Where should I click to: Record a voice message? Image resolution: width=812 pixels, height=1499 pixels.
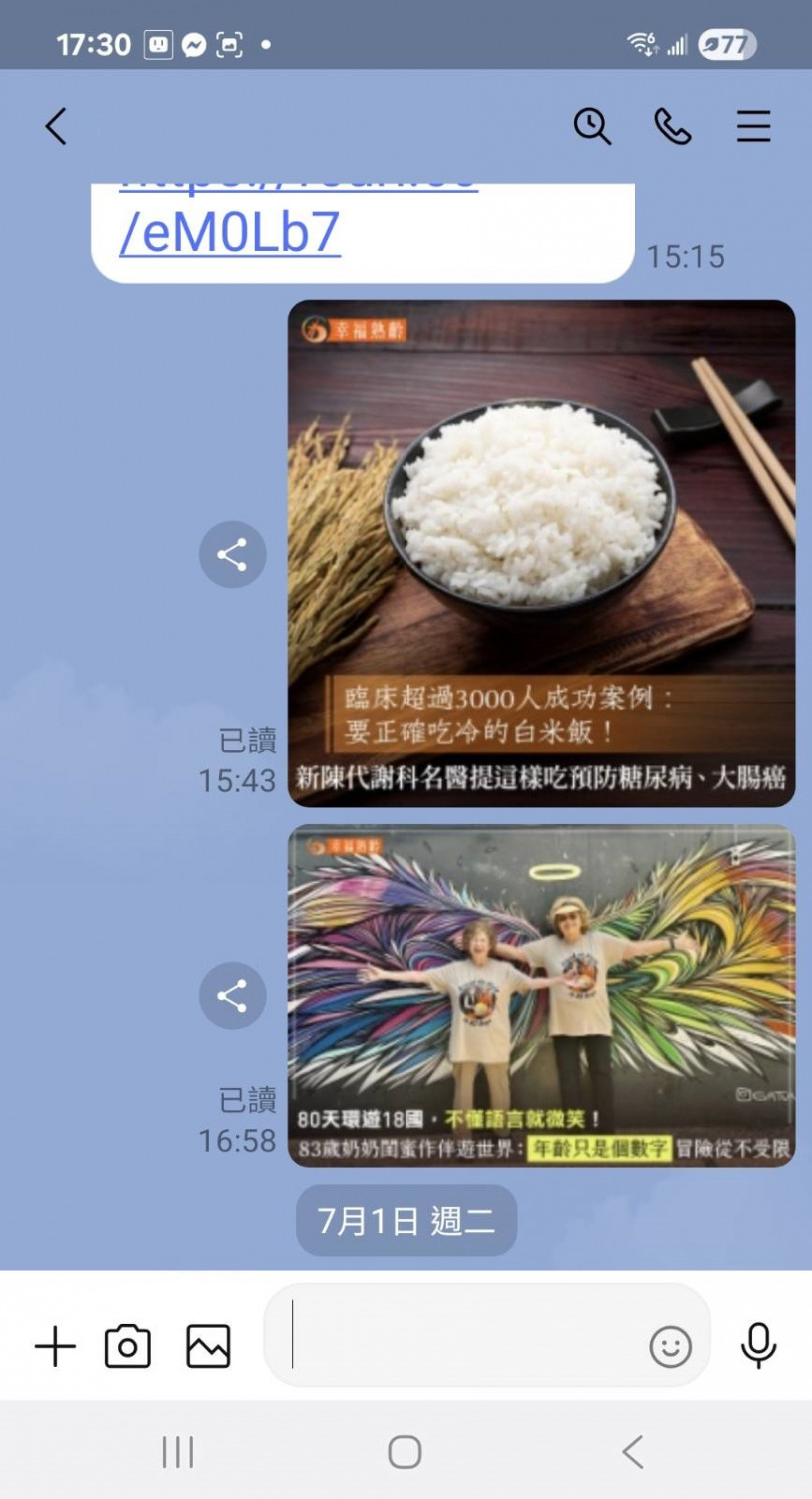pos(758,1345)
